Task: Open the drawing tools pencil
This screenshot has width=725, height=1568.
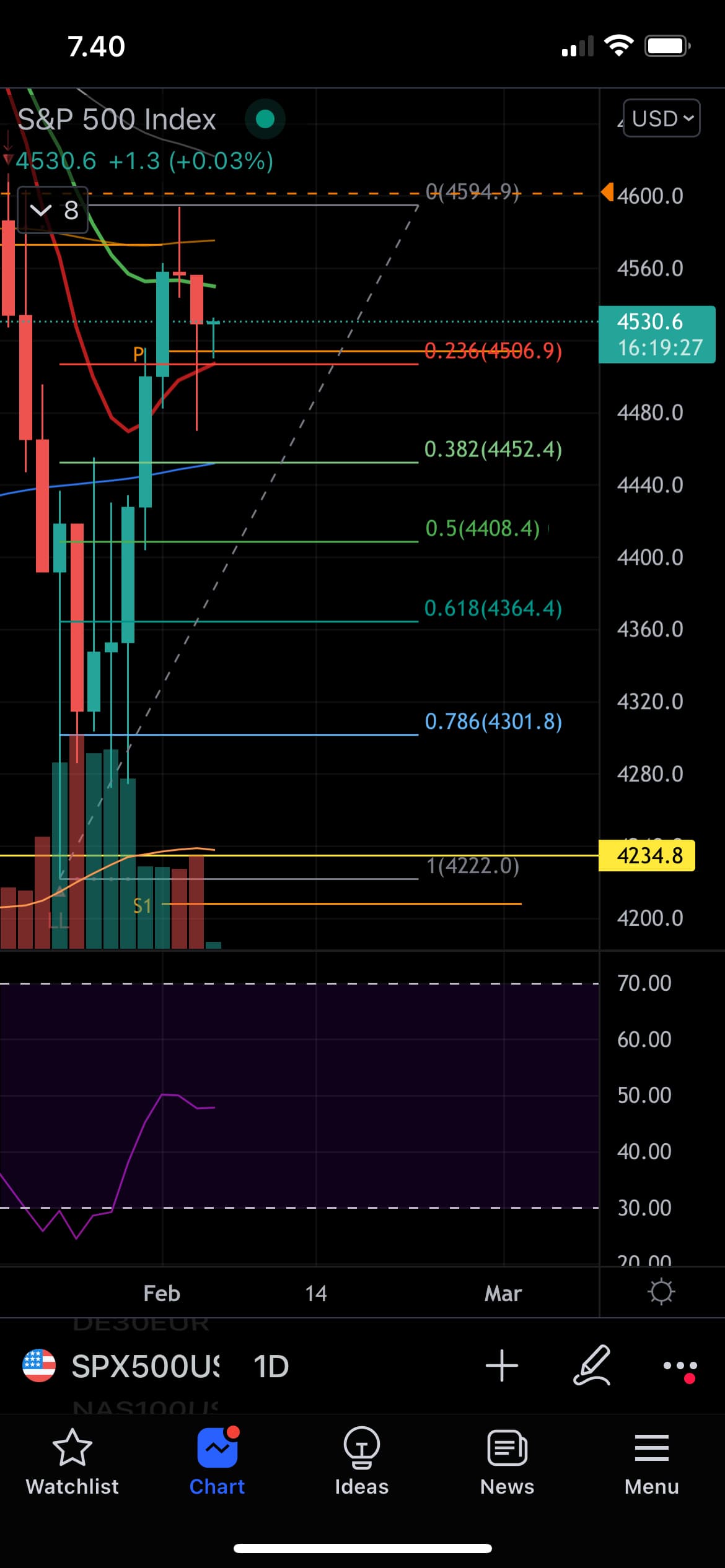Action: click(592, 1365)
